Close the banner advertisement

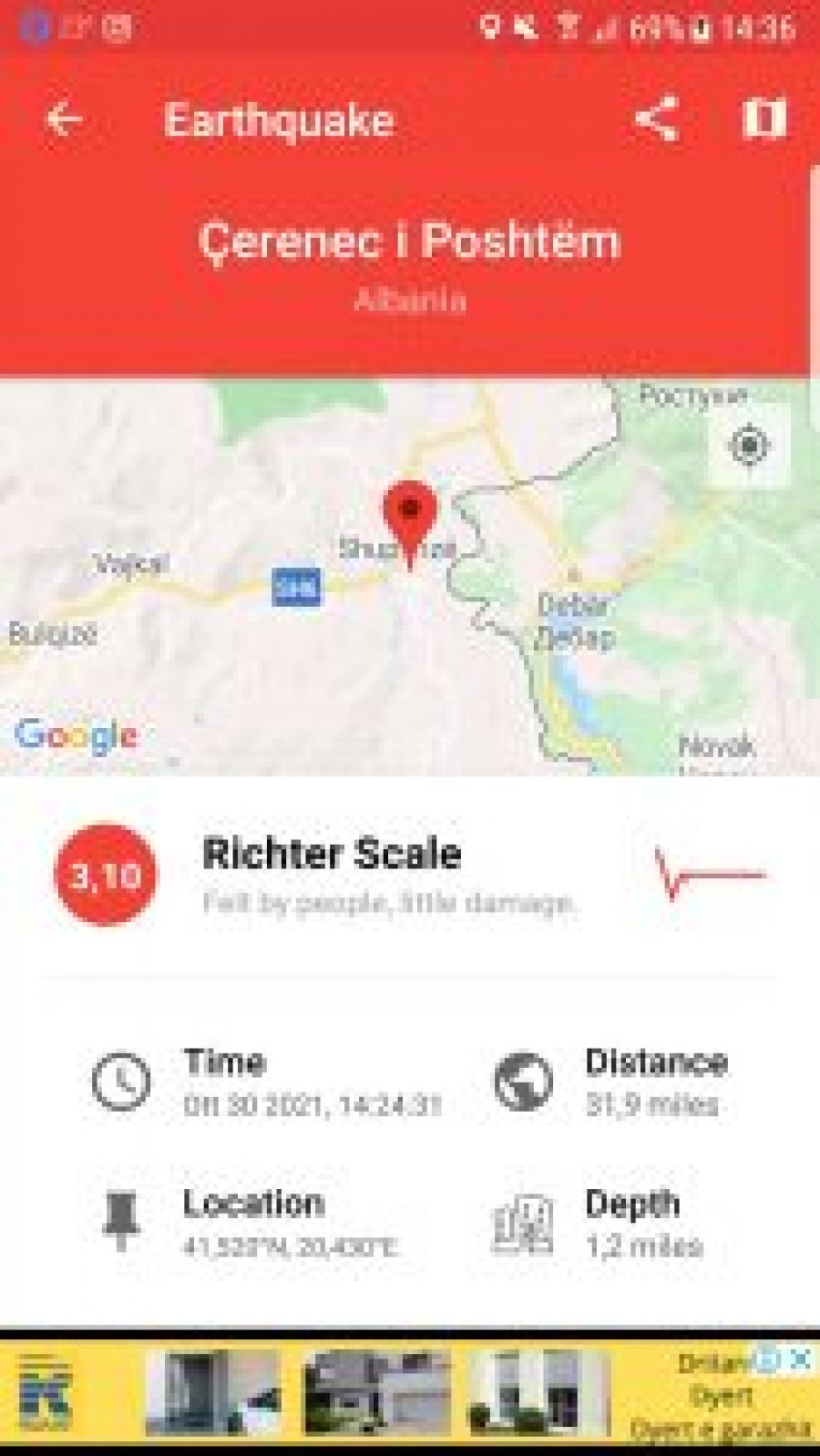click(800, 1359)
